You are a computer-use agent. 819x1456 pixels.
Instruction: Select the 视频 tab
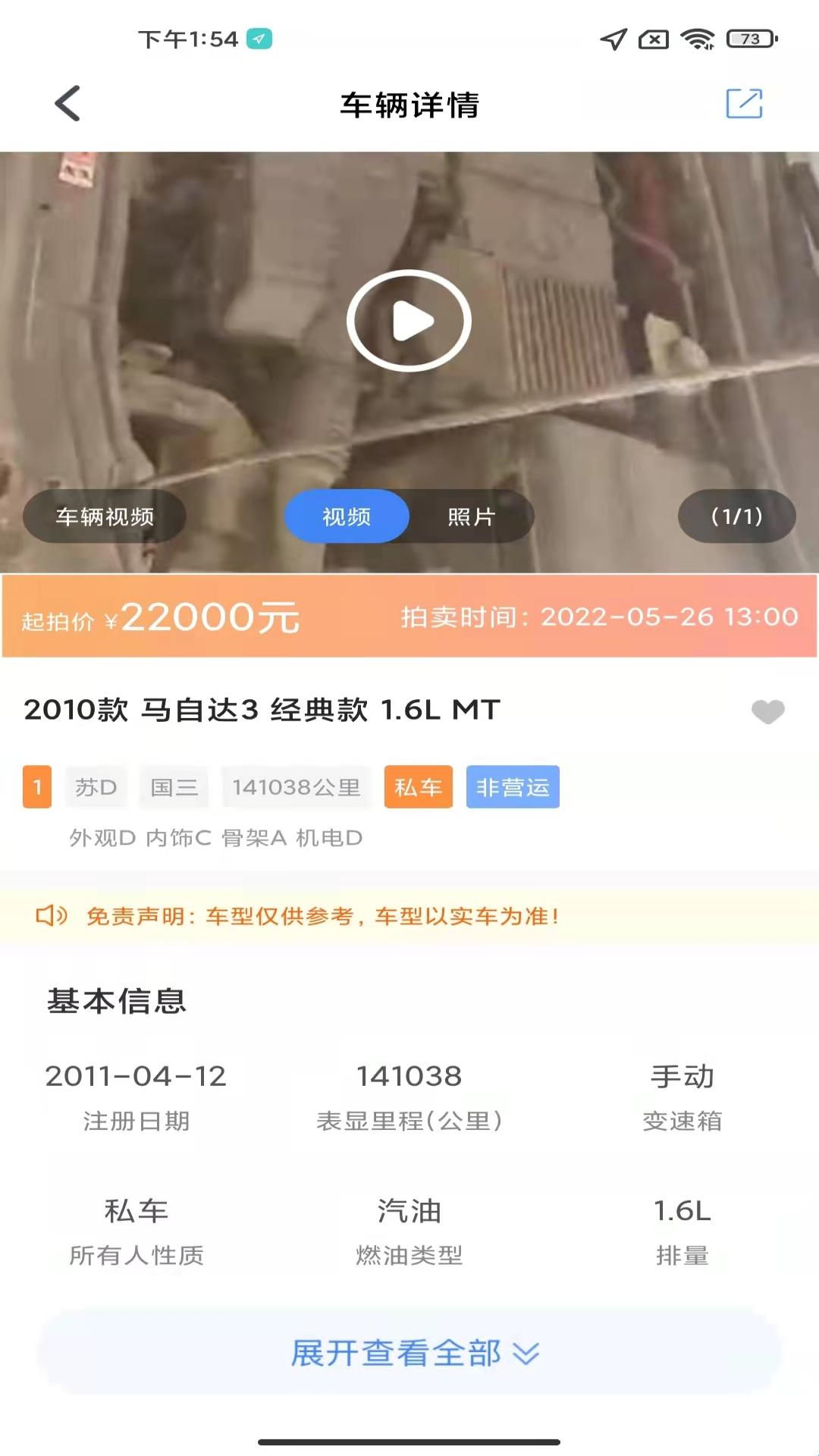347,516
